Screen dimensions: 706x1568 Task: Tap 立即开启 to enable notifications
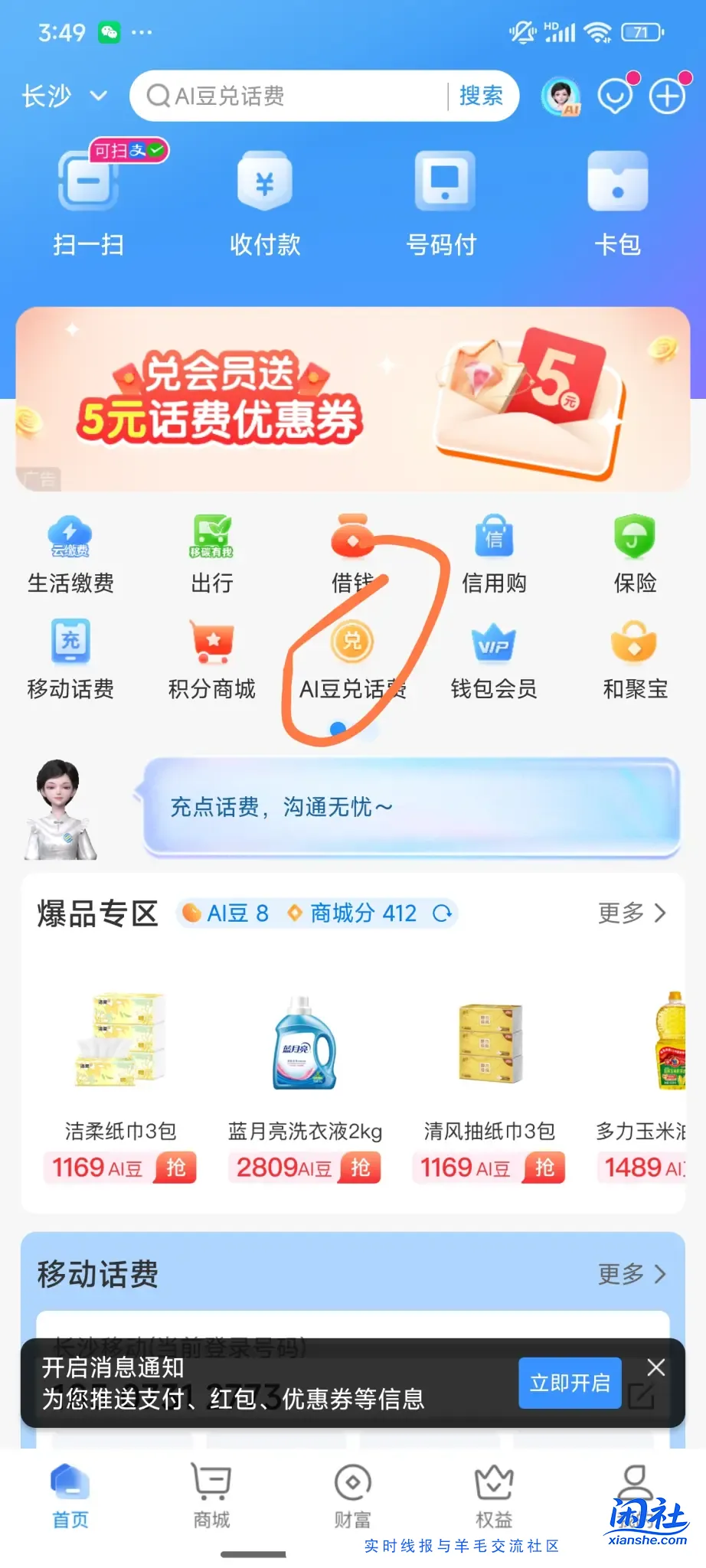click(x=570, y=1383)
